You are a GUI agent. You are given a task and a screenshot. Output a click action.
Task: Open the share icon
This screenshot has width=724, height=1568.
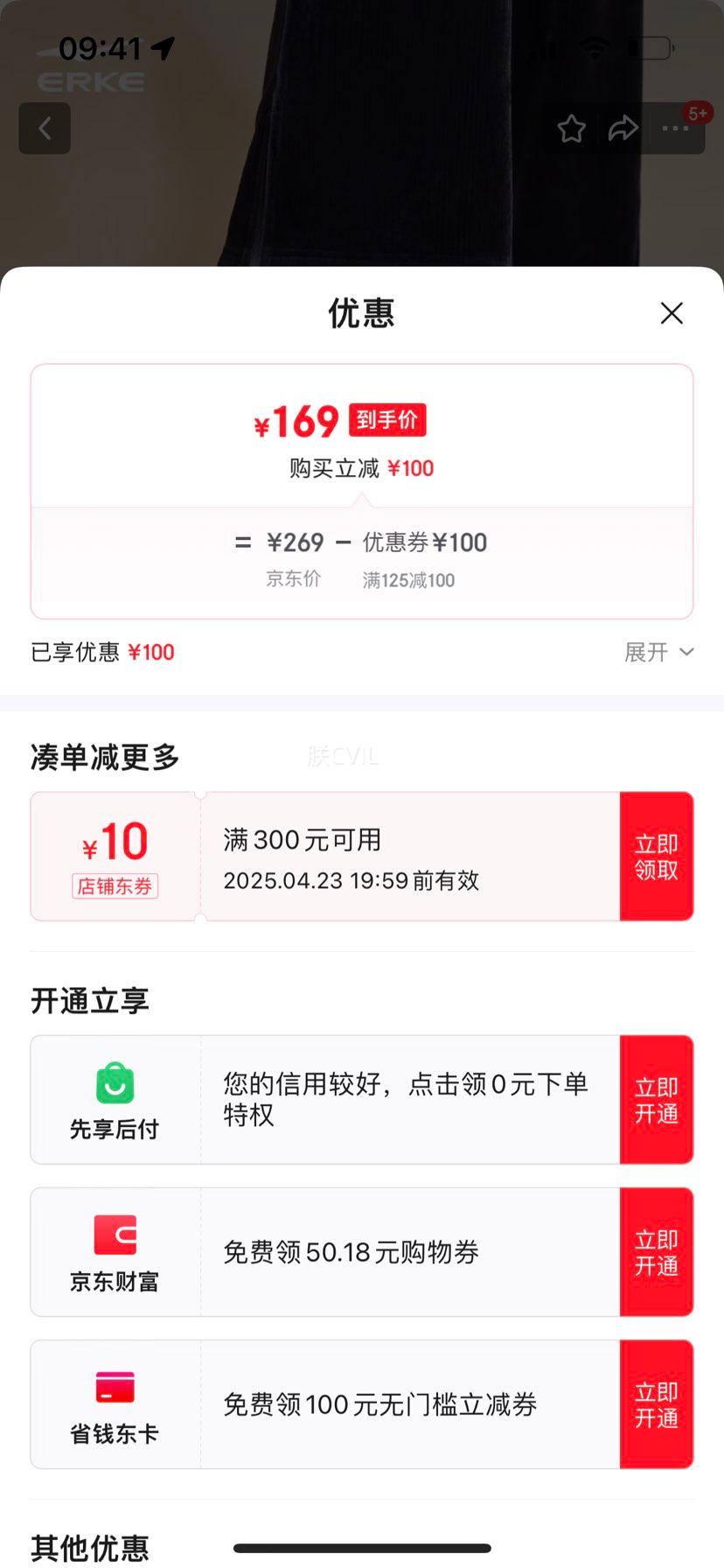click(x=623, y=128)
